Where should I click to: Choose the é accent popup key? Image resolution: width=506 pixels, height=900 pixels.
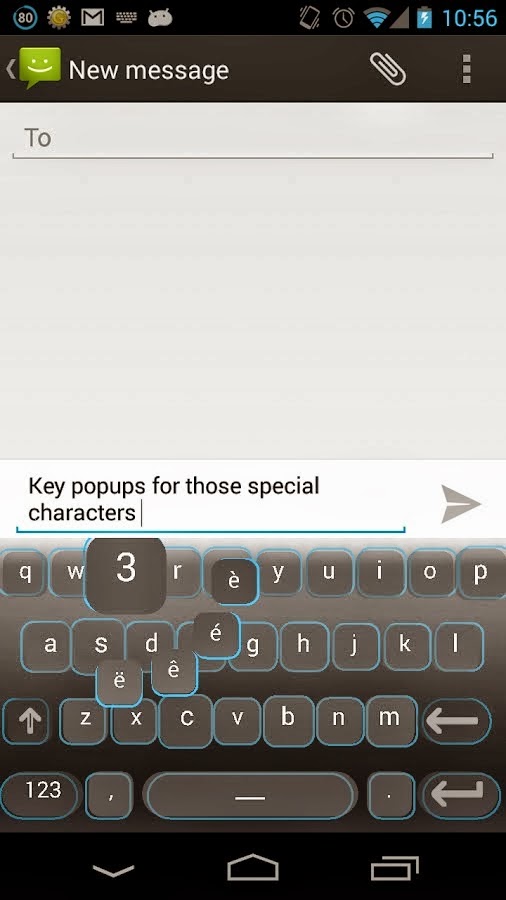coord(216,634)
